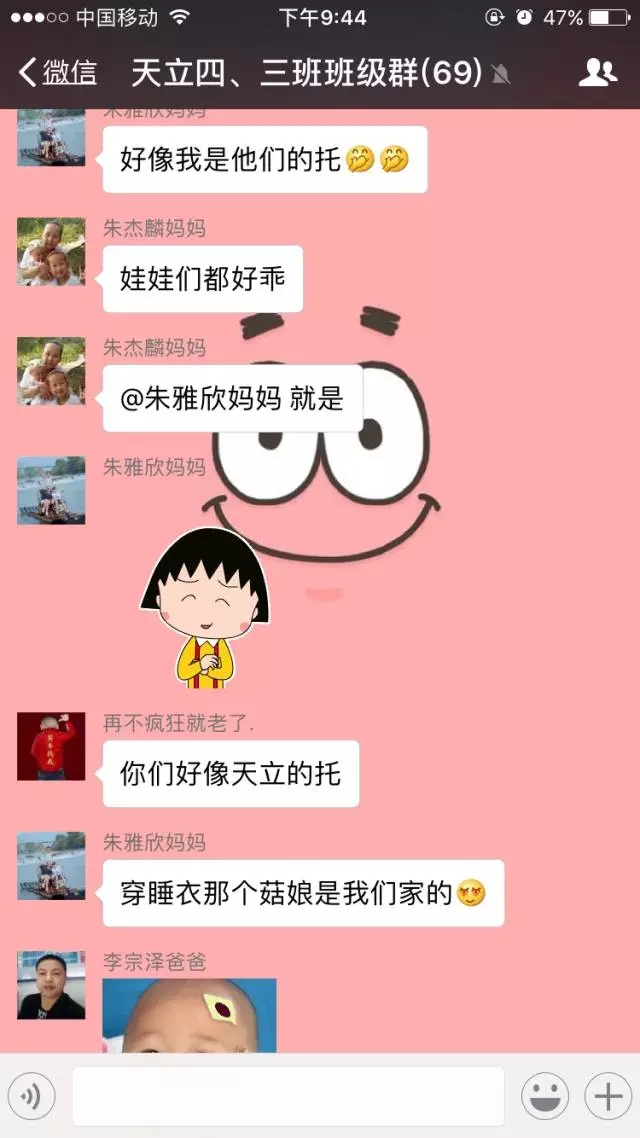
Task: Open 再不疯狂就老了's profile avatar
Action: click(51, 746)
